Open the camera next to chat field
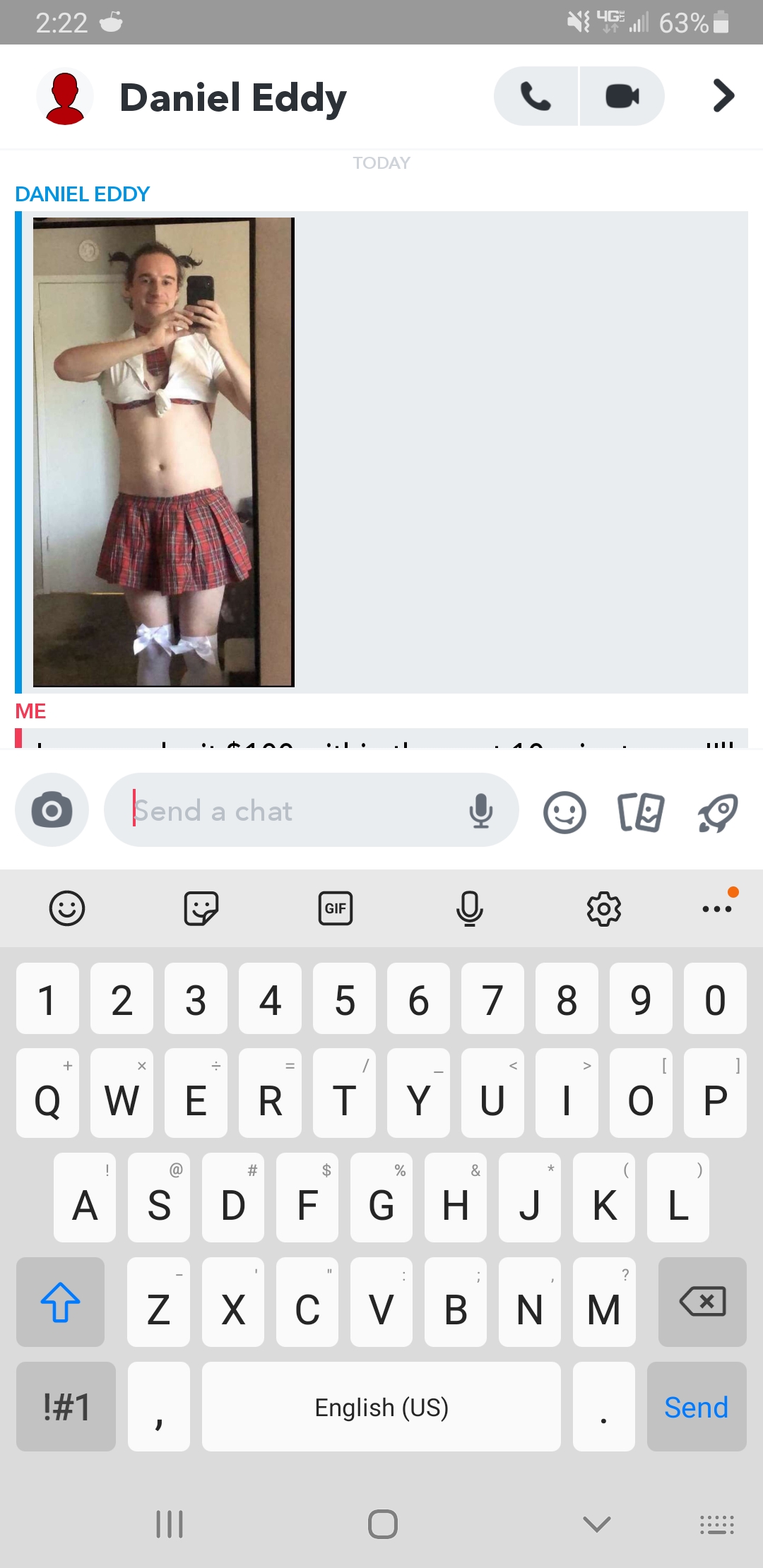Screen dimensions: 763x1568 pos(52,810)
